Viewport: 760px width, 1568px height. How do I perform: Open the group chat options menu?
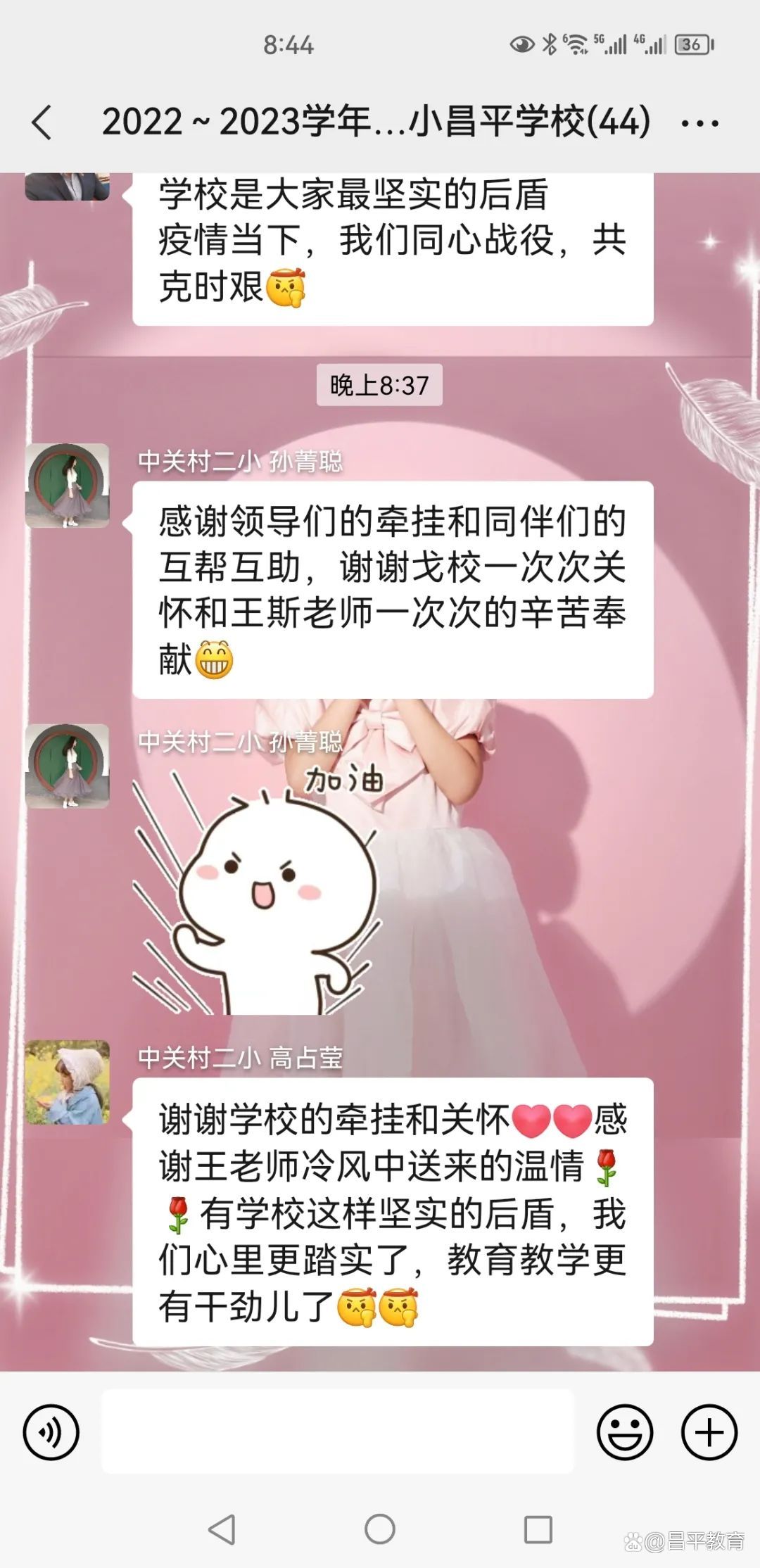(x=699, y=123)
